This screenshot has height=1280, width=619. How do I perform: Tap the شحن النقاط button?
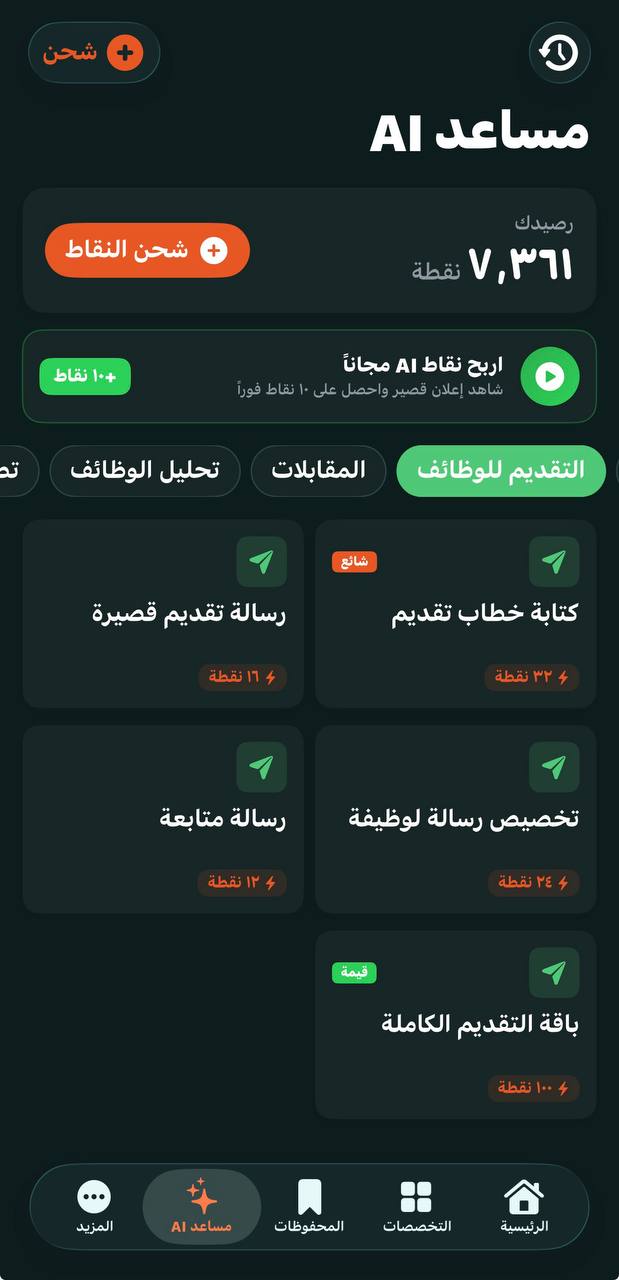(x=147, y=250)
